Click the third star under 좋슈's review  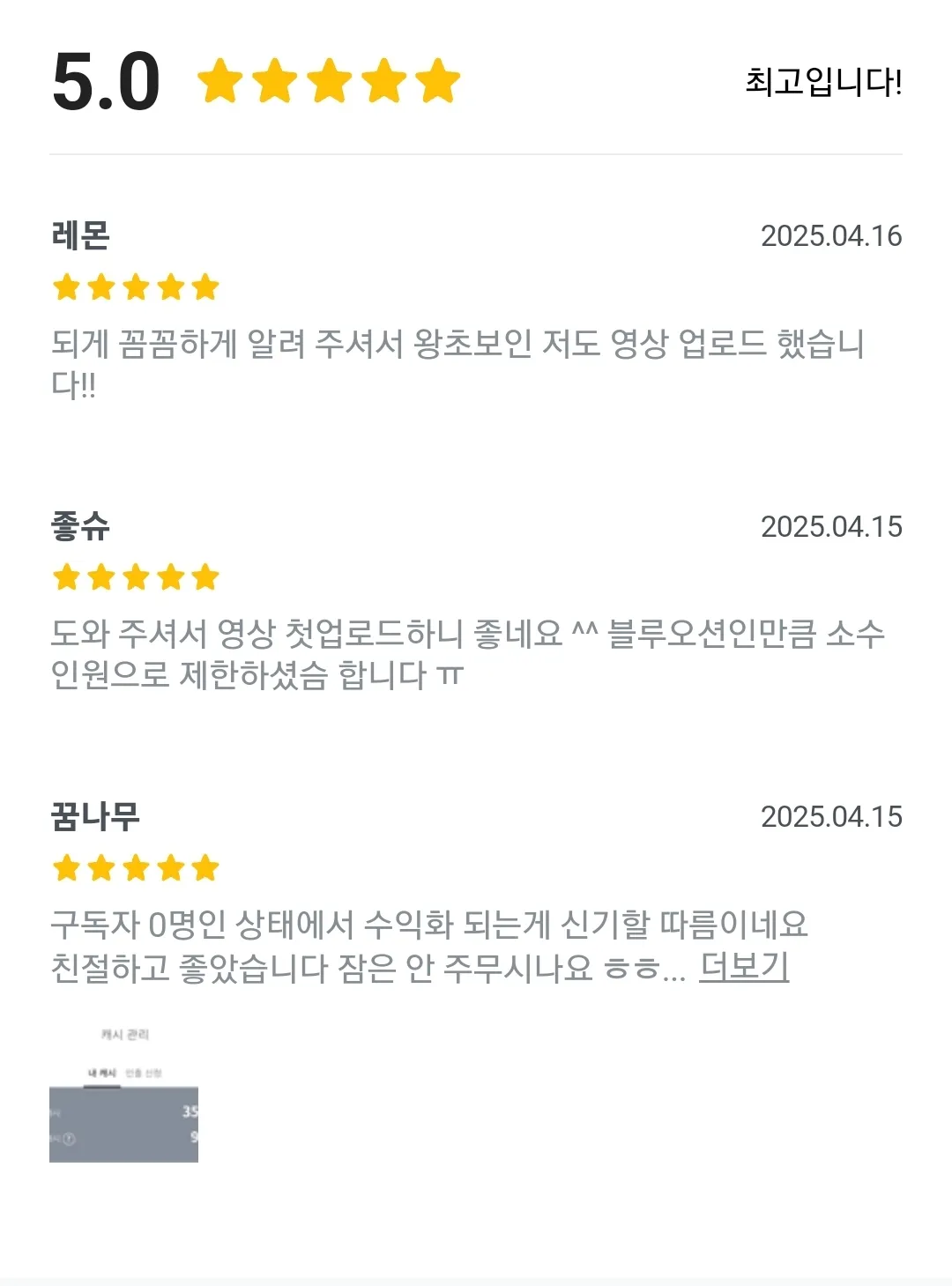coord(137,577)
